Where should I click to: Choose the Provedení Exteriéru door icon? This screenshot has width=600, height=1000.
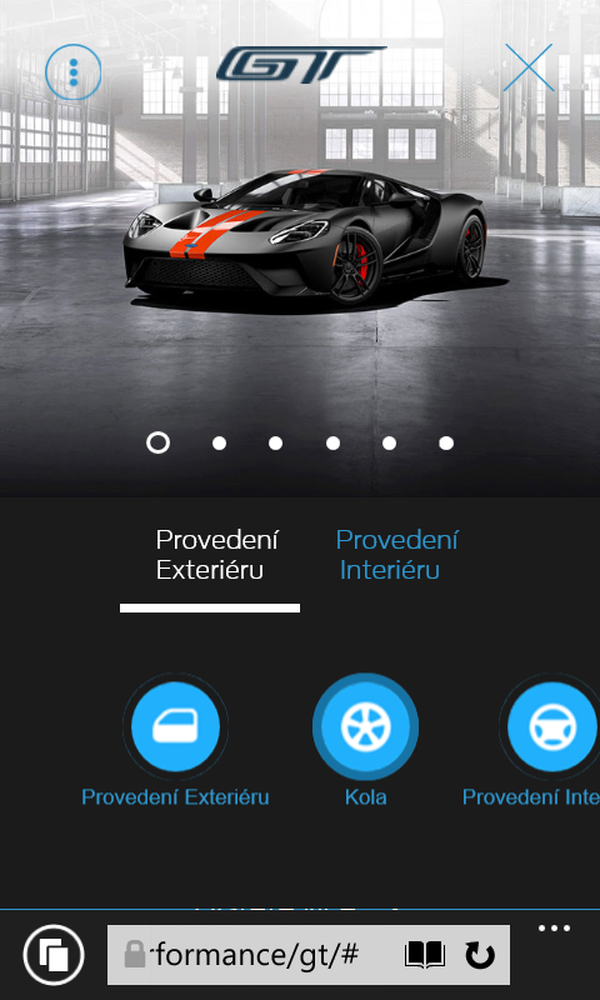click(175, 727)
